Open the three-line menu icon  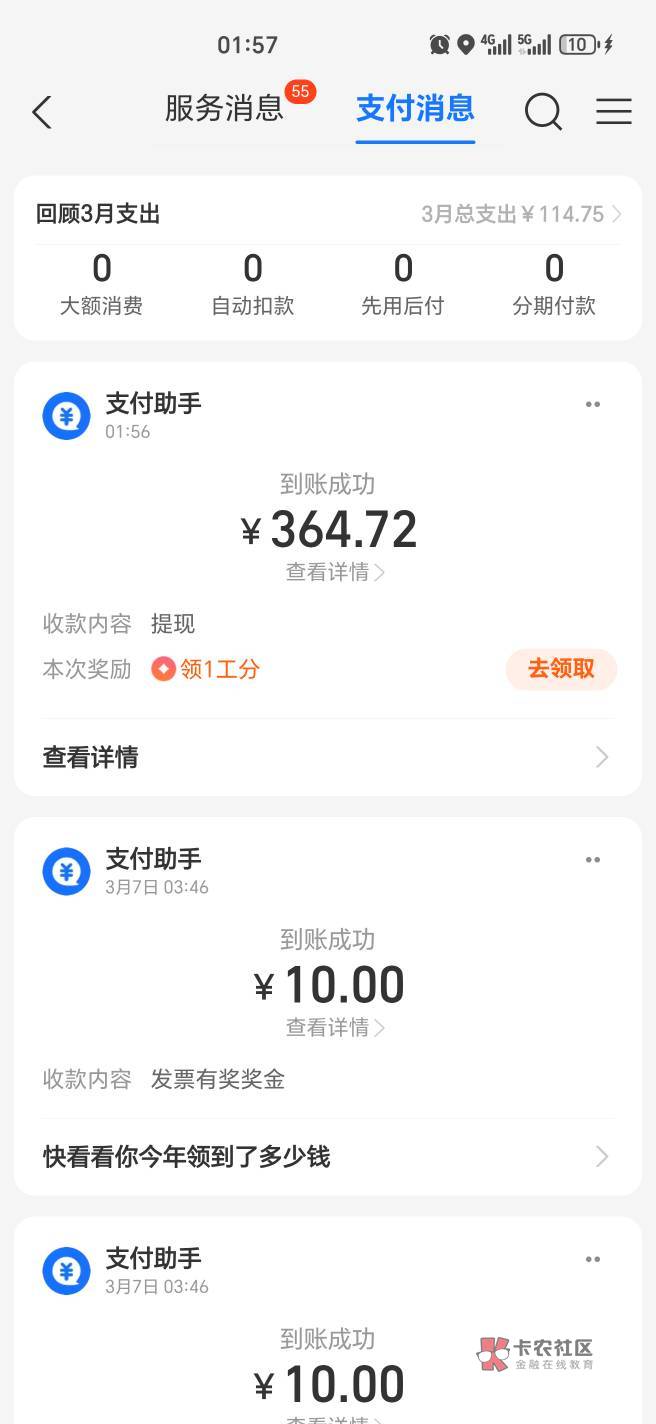pos(614,112)
